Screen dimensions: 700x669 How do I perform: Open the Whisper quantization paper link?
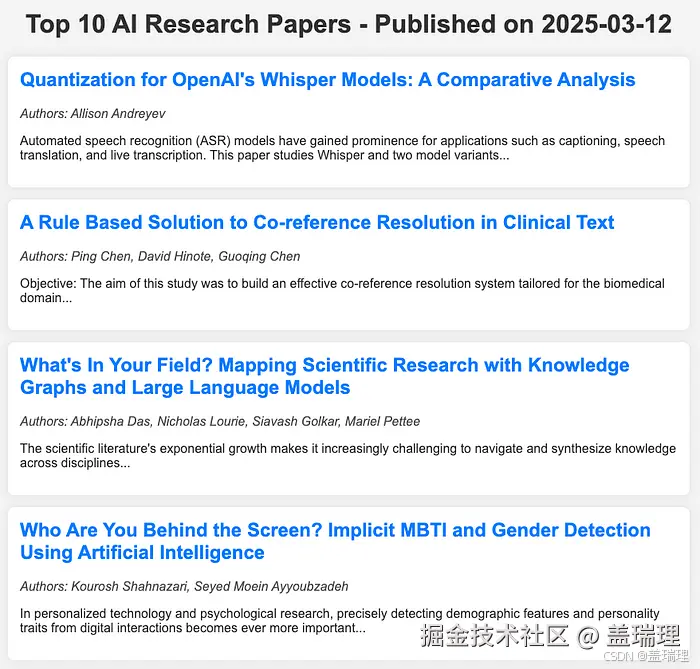[327, 80]
